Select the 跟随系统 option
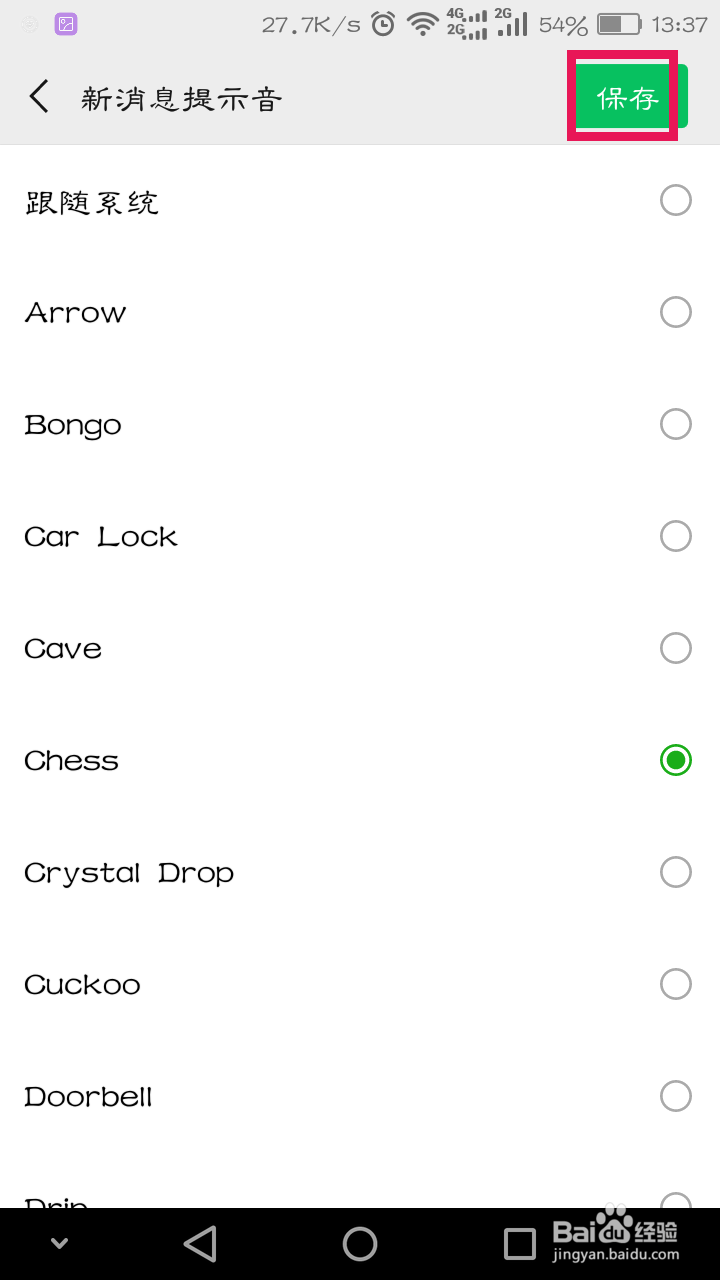 tap(360, 201)
